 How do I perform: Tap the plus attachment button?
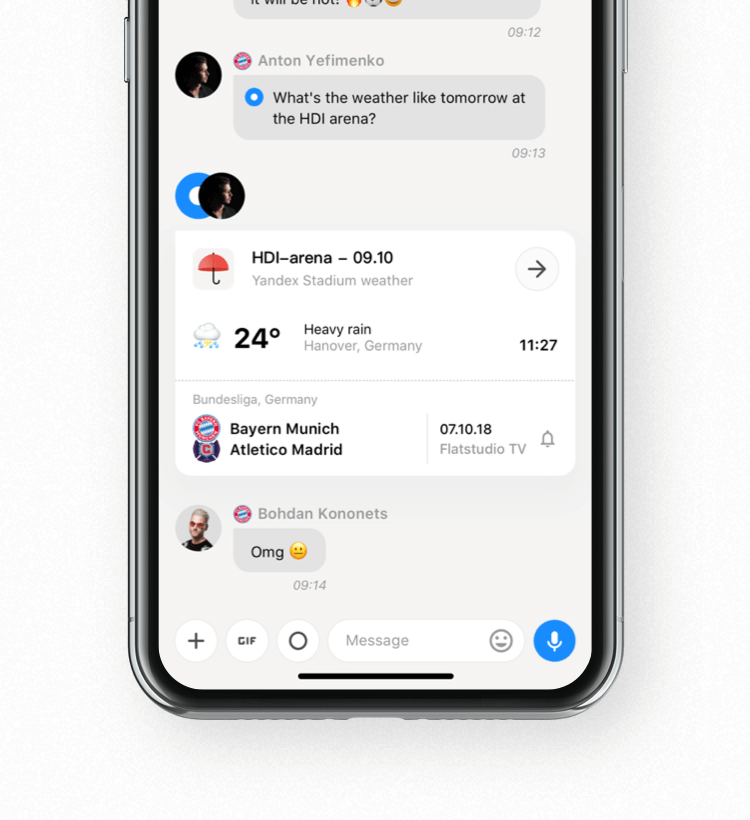196,641
